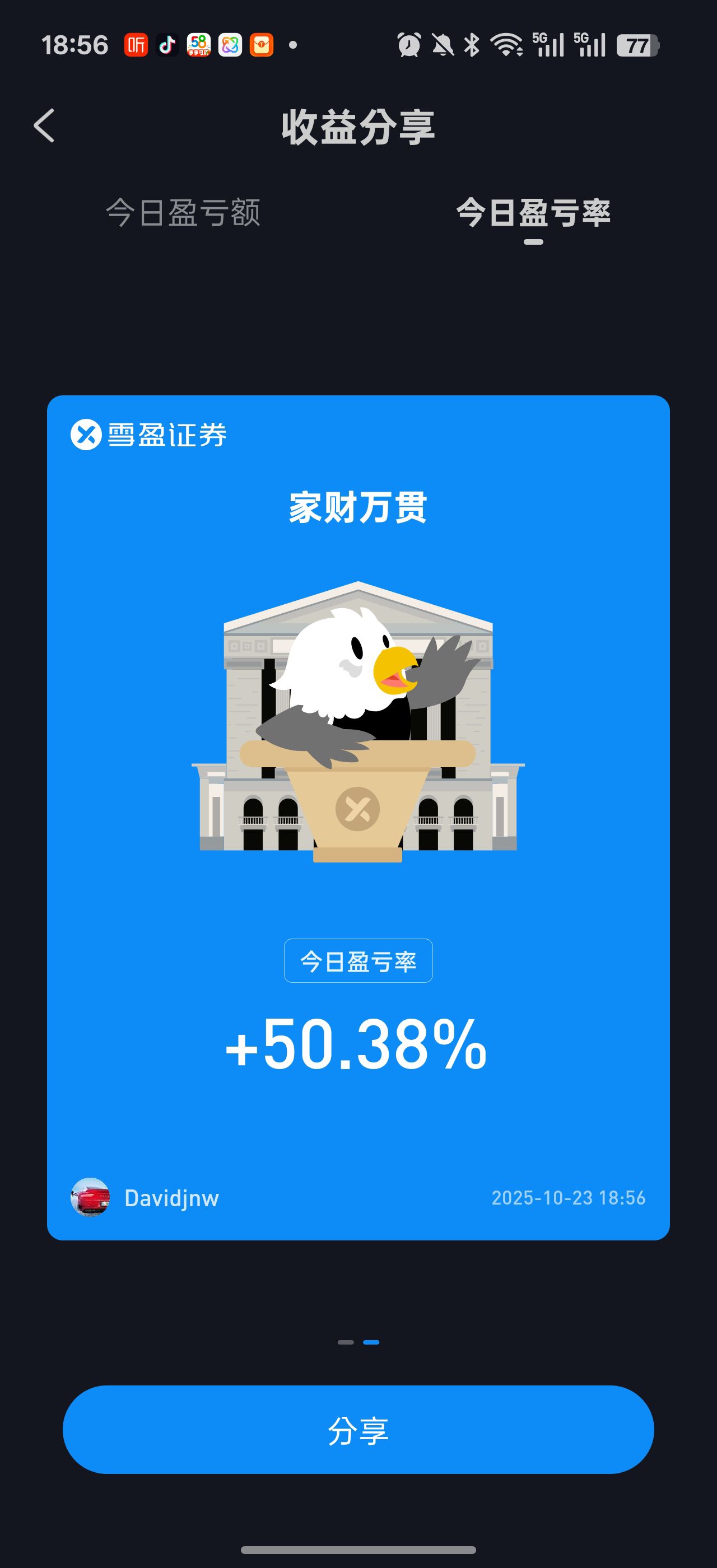Select the 今日盈亏率 tab
Image resolution: width=717 pixels, height=1568 pixels.
[533, 213]
